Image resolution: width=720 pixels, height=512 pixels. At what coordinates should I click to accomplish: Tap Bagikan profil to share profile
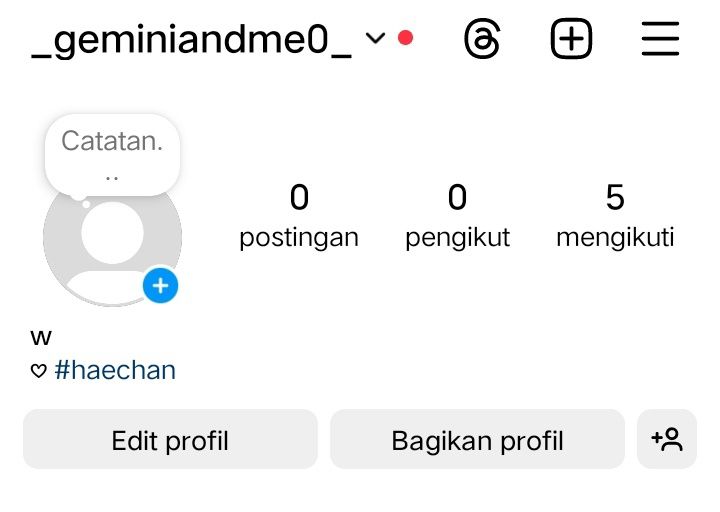click(477, 439)
